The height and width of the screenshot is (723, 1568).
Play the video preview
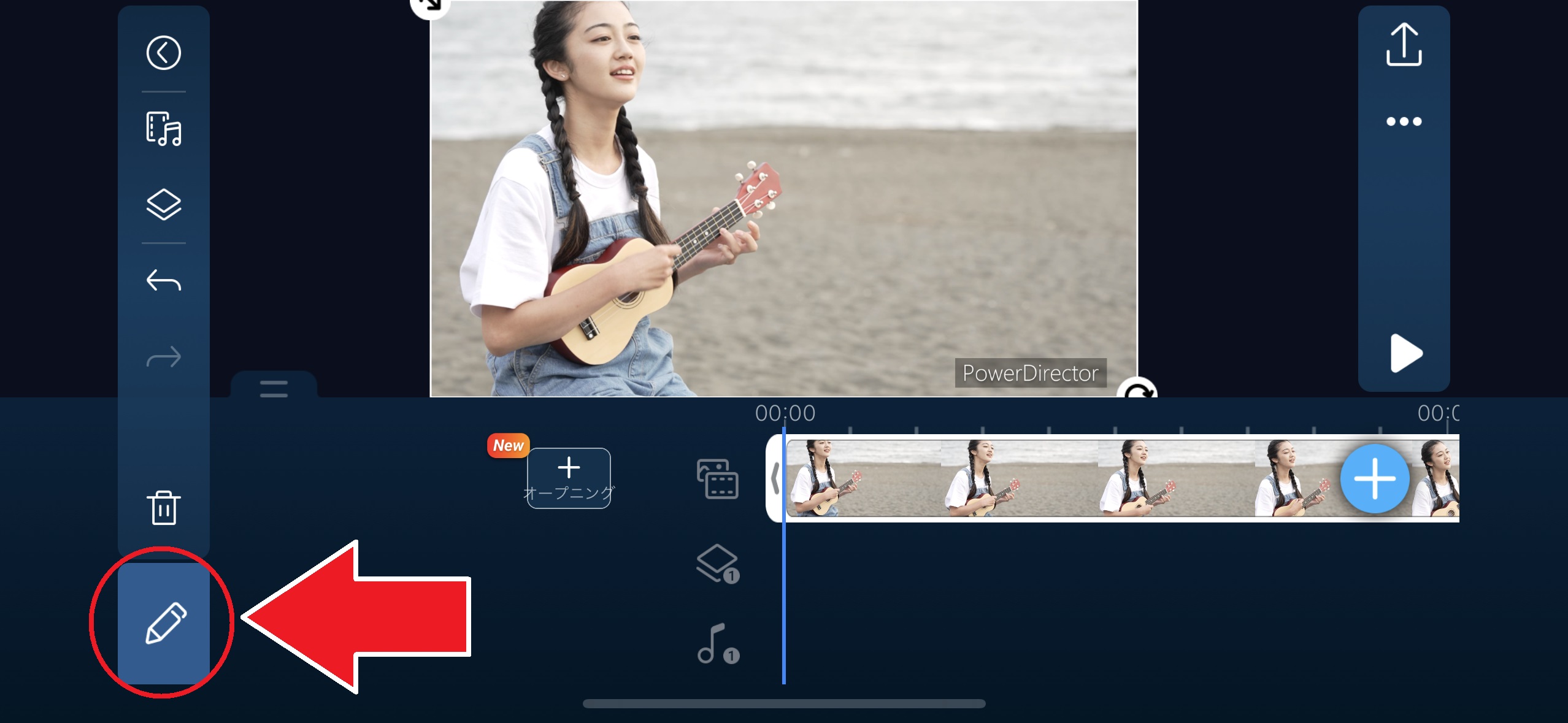1405,353
